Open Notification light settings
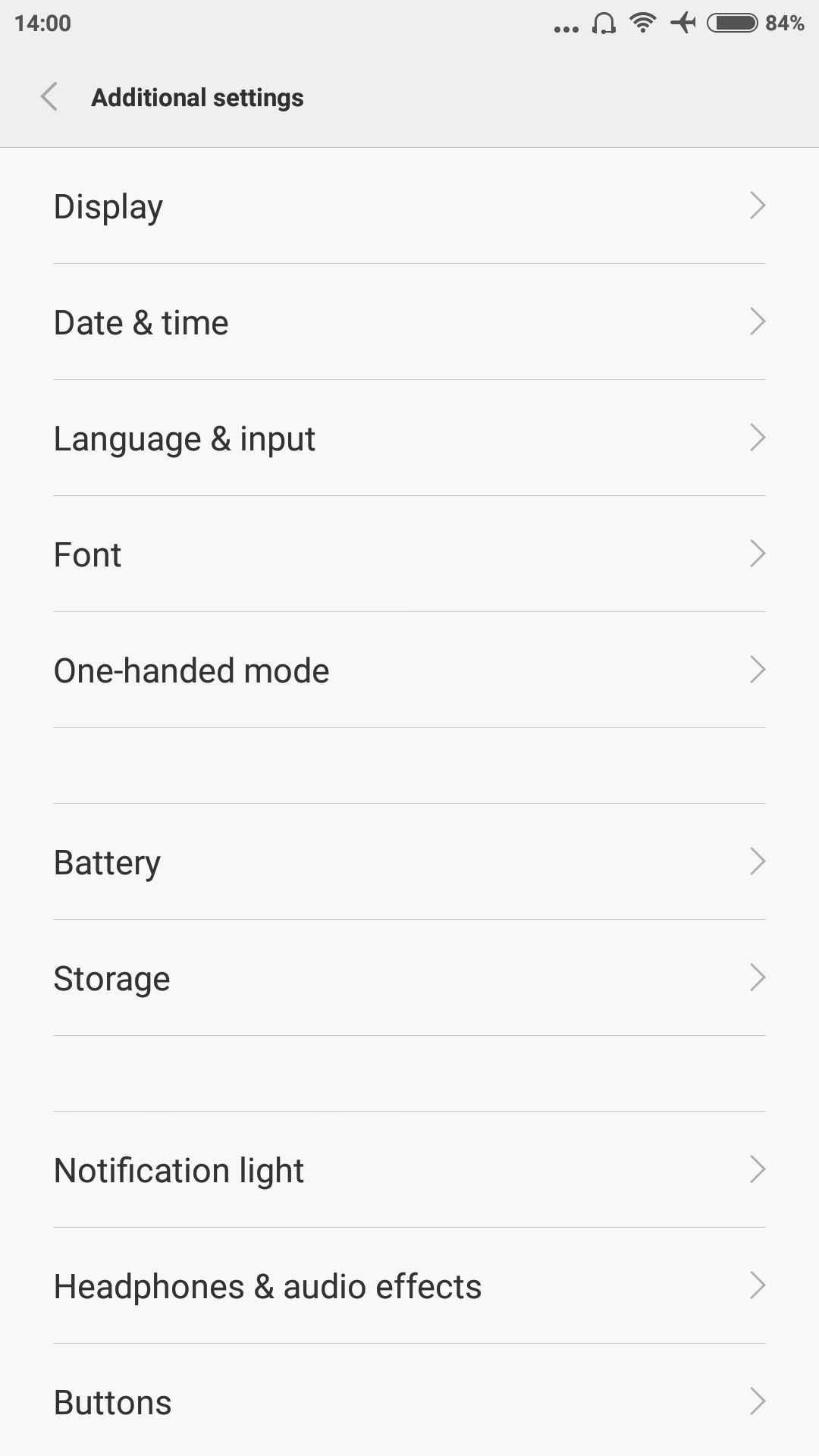The height and width of the screenshot is (1456, 819). pos(409,1169)
